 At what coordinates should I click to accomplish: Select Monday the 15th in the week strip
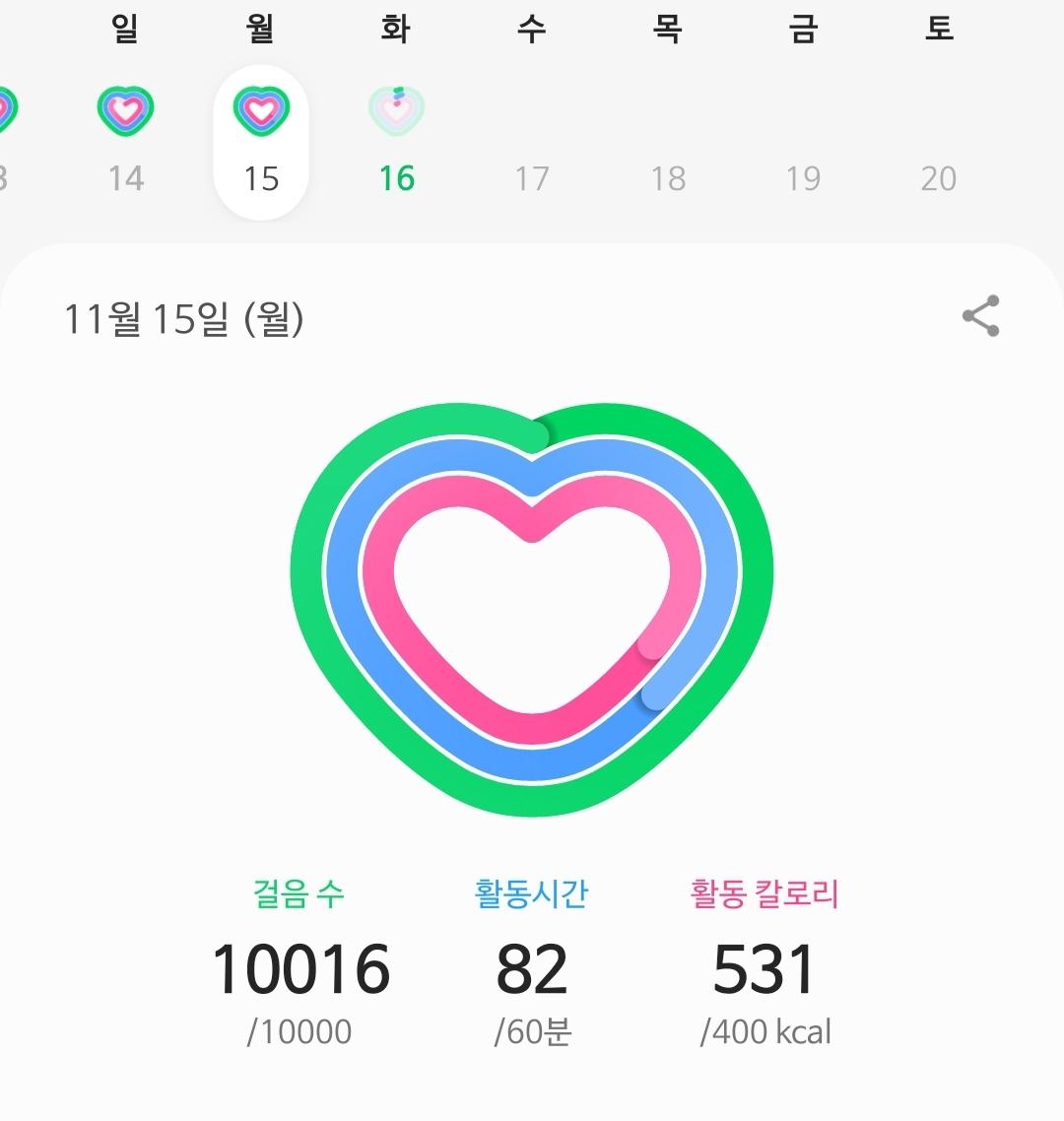(261, 143)
